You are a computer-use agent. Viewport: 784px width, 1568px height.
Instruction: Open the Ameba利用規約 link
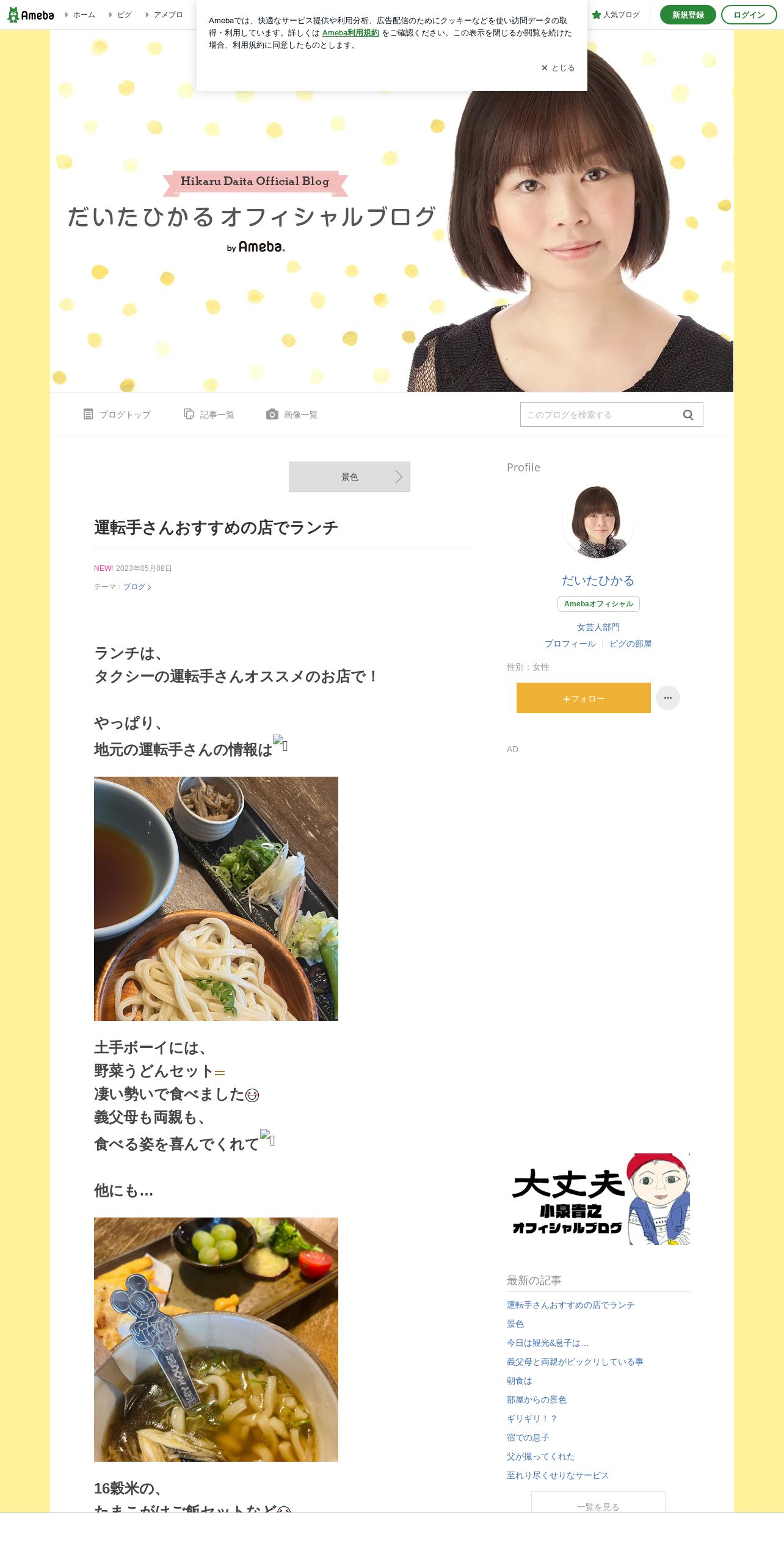click(350, 33)
